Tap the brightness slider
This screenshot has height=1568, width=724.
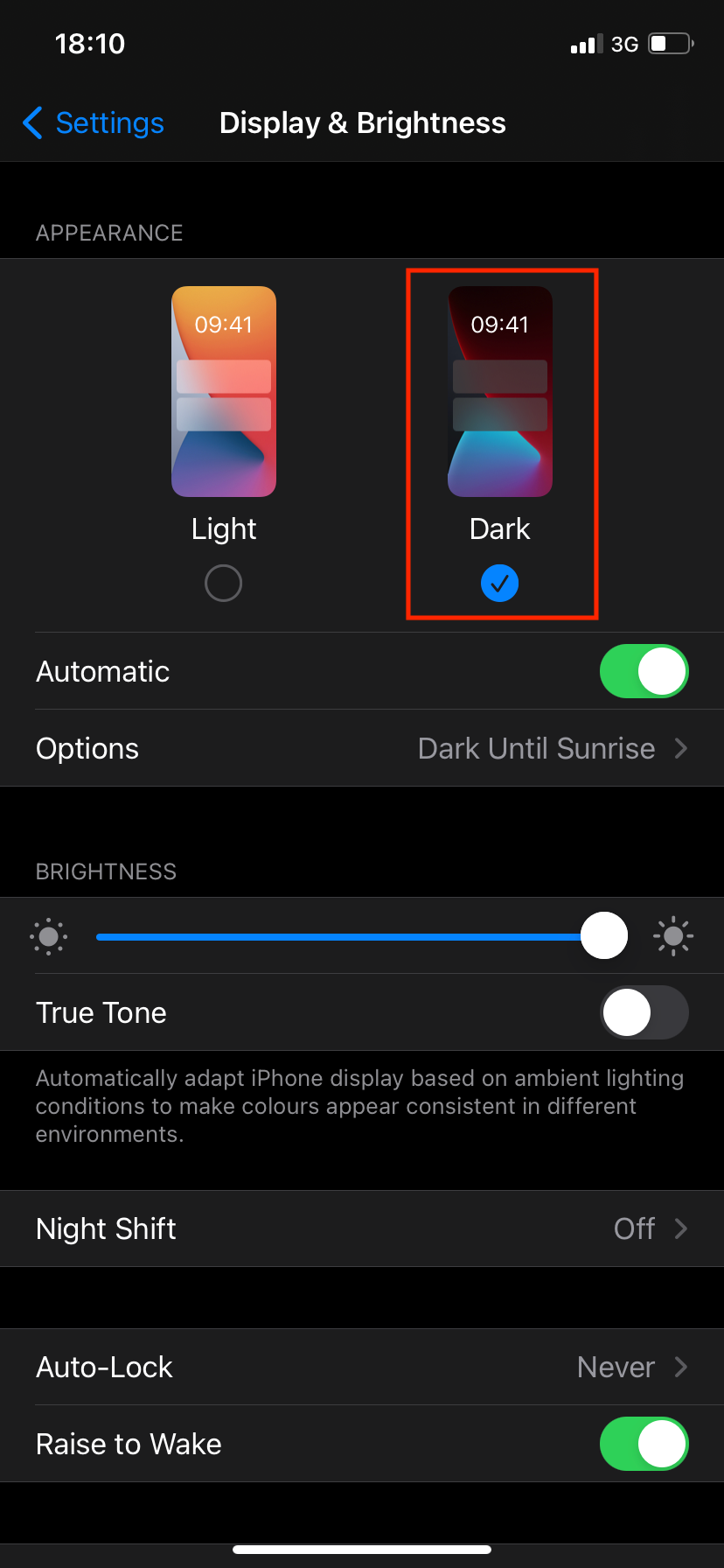(350, 936)
